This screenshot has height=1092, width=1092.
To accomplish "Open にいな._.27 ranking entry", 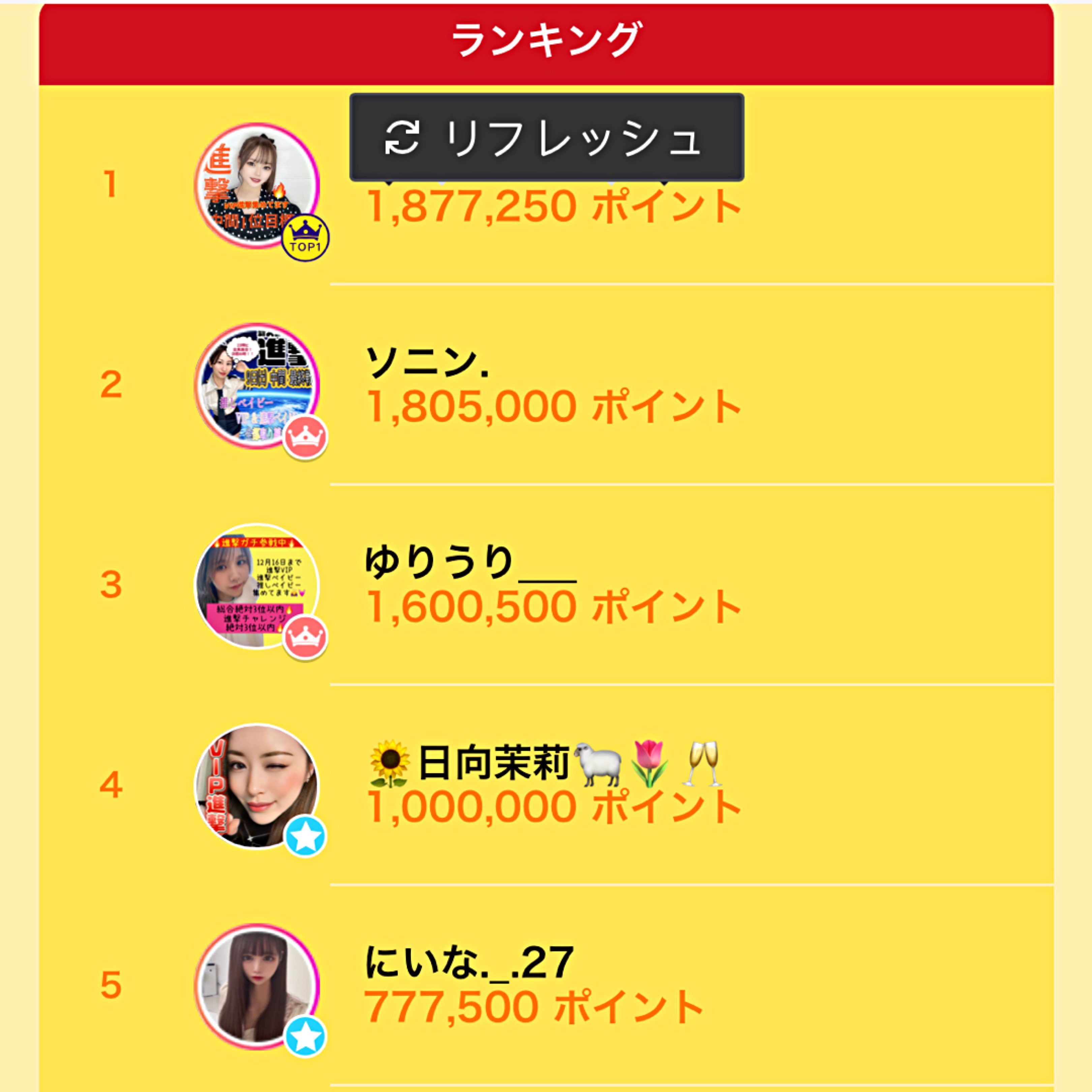I will tap(546, 985).
